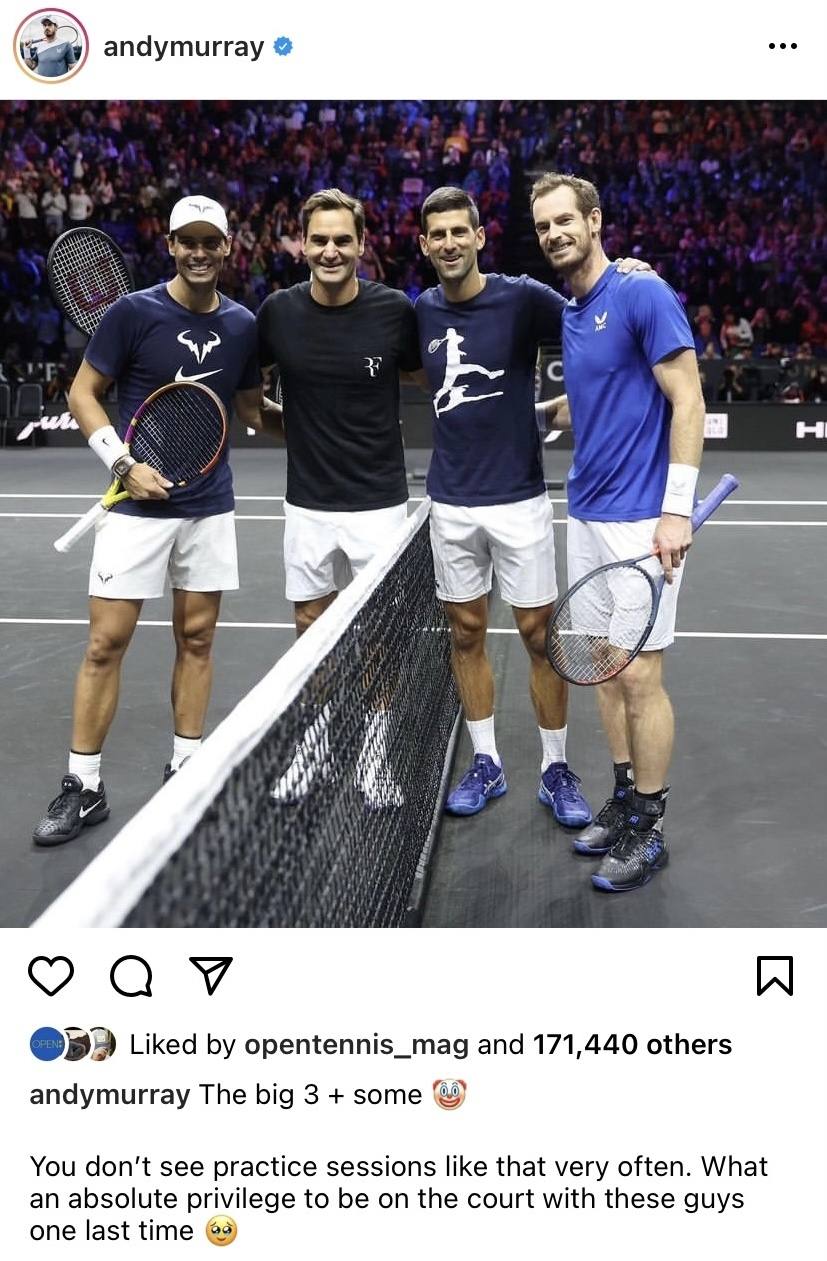Like this post with the heart icon
The height and width of the screenshot is (1261, 827).
coord(50,976)
